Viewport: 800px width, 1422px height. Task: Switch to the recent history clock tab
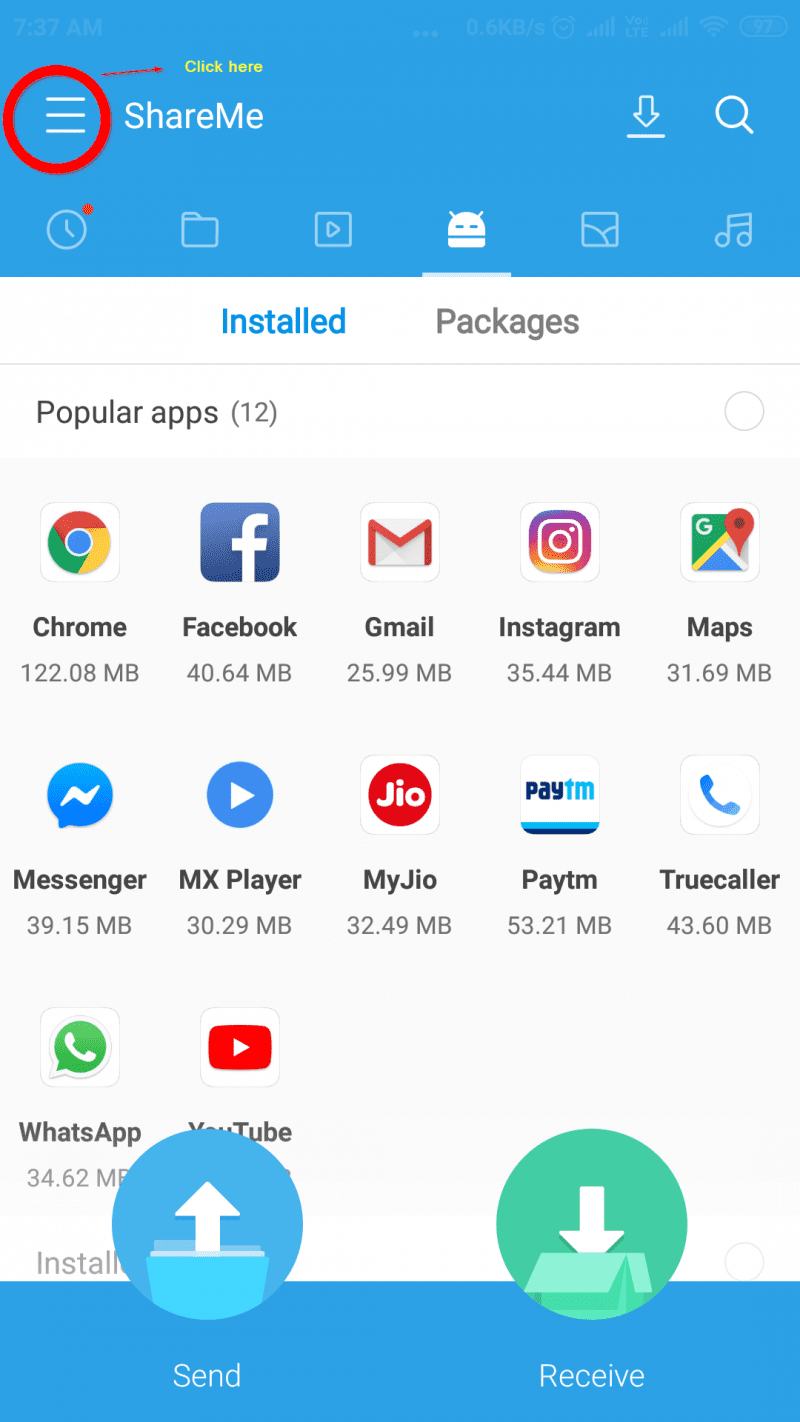click(67, 230)
